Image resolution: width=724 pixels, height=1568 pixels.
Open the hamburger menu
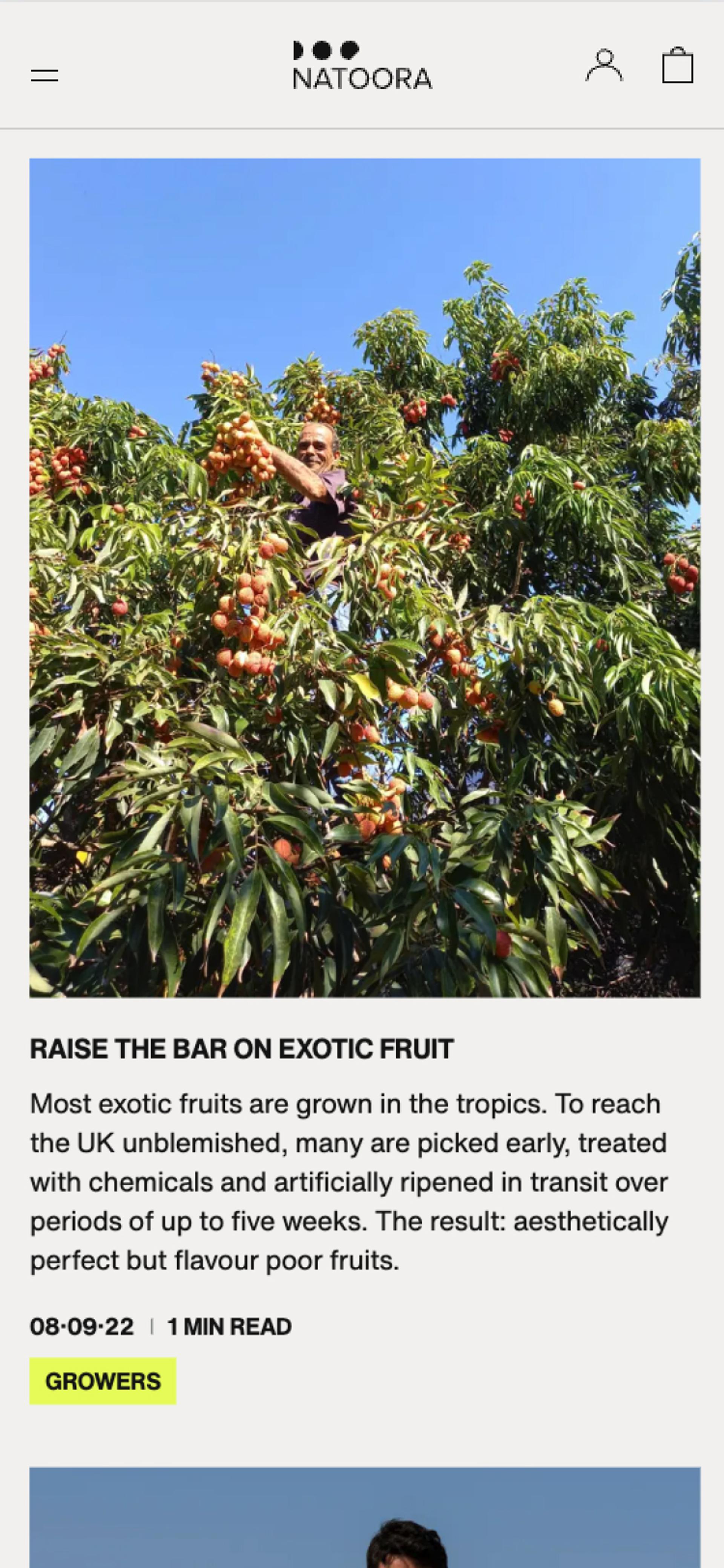click(x=44, y=75)
